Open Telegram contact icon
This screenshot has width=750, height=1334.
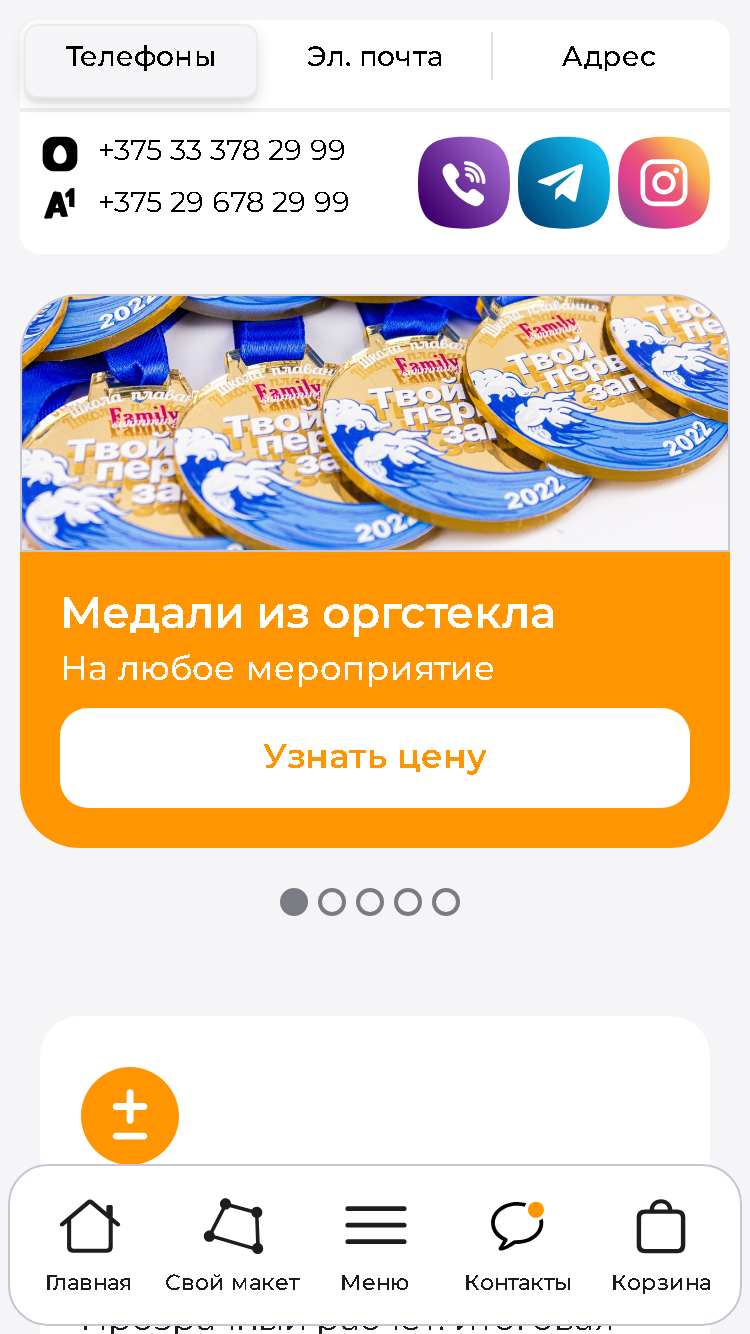(x=563, y=183)
